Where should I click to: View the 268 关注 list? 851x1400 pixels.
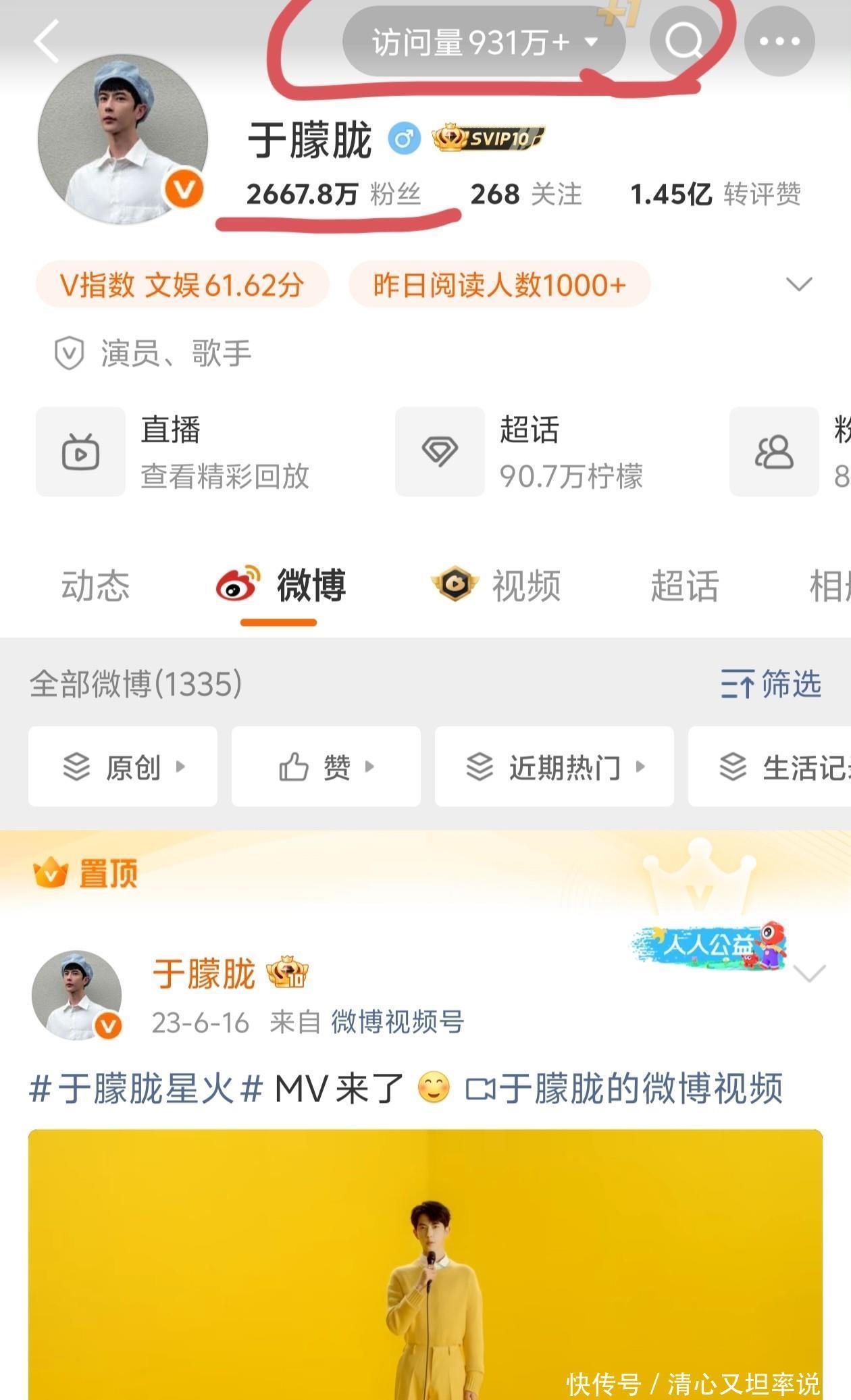[x=525, y=195]
